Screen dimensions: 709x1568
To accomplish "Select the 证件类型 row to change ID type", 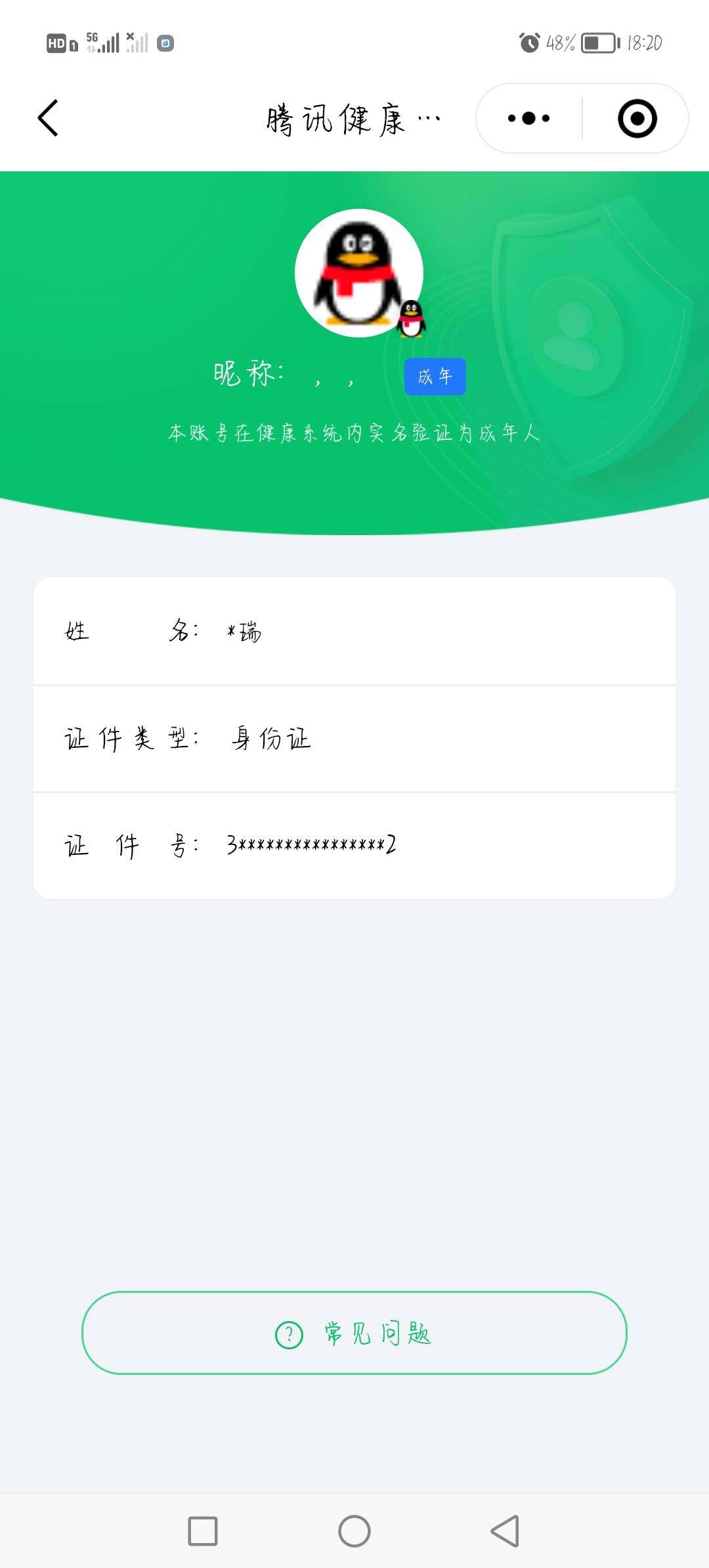I will [354, 739].
